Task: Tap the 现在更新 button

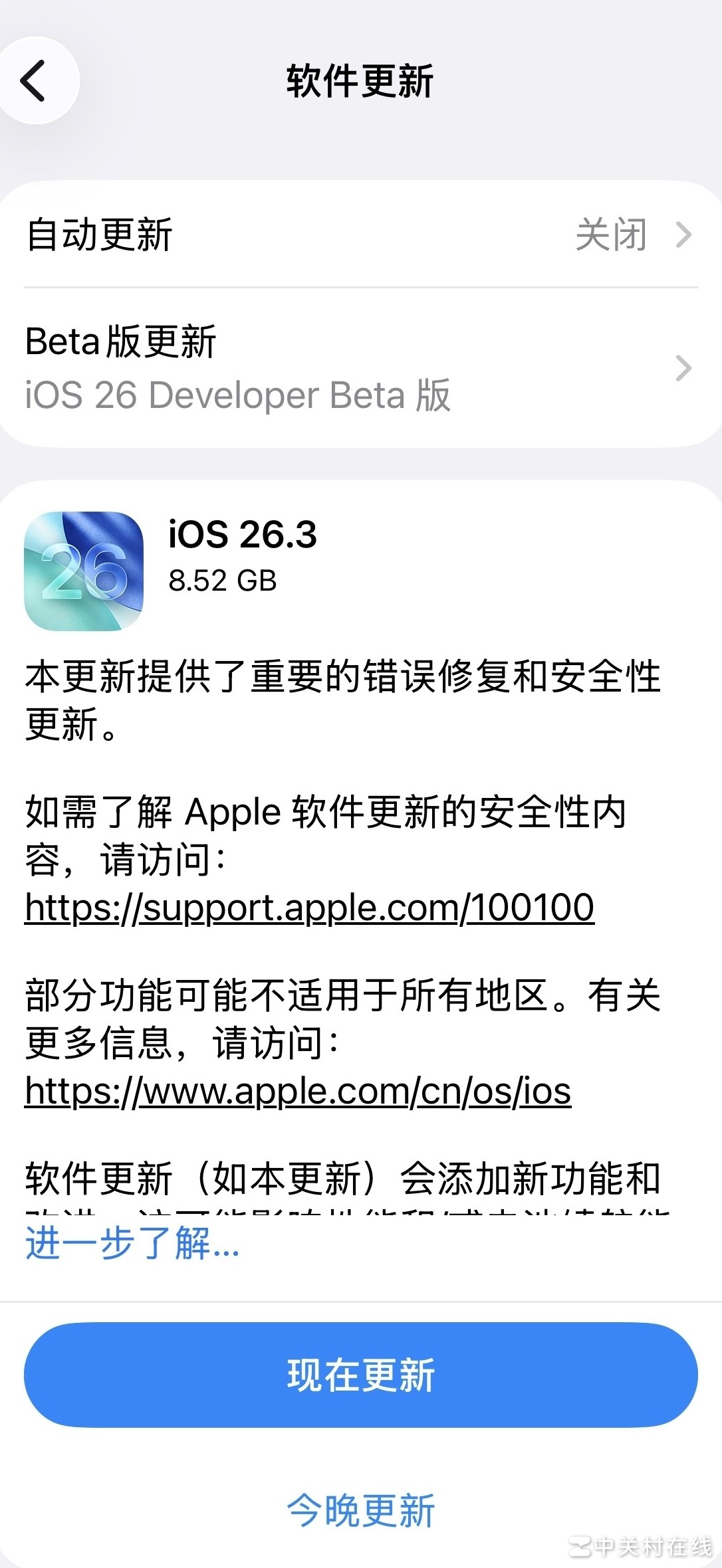Action: coord(360,1375)
